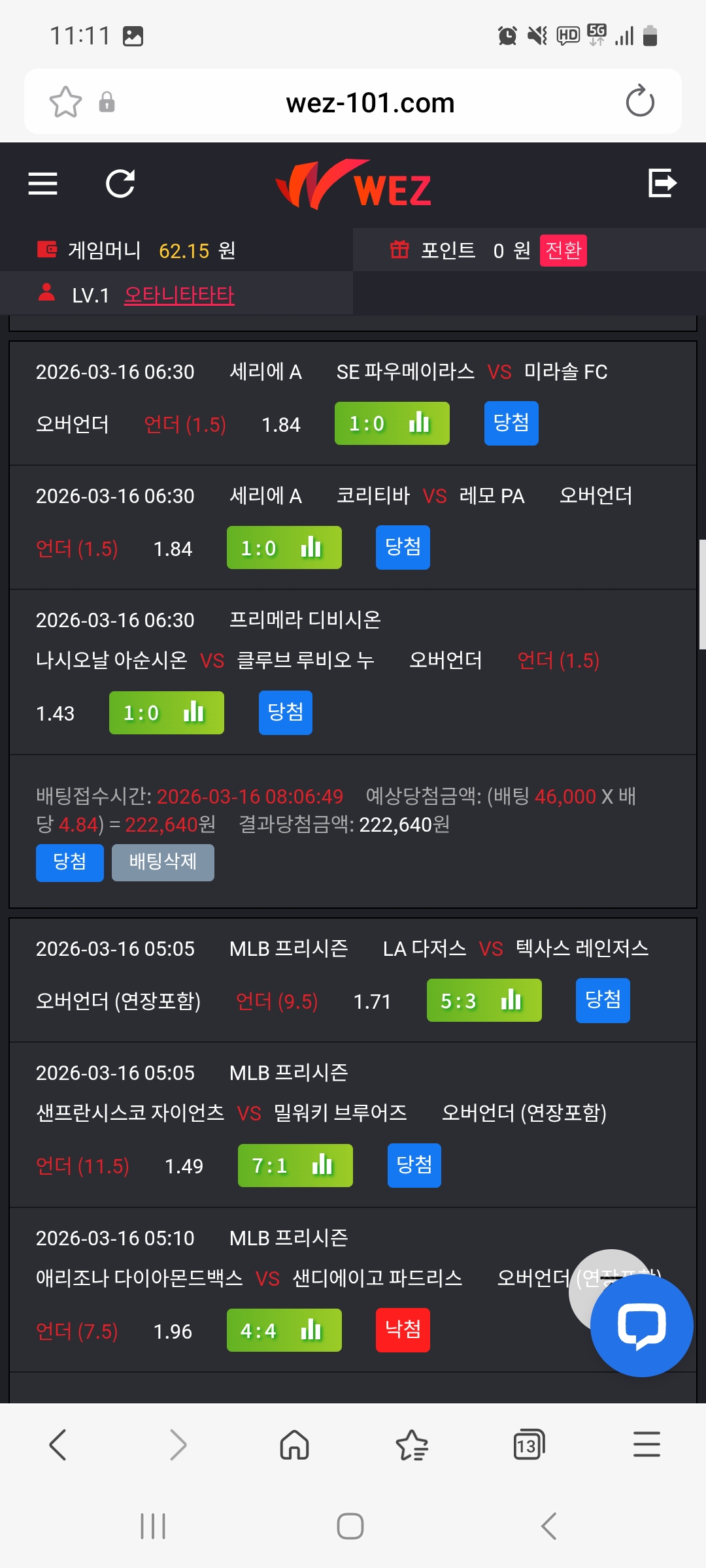706x1568 pixels.
Task: Open recent apps from the system navigation bar
Action: tap(153, 1526)
